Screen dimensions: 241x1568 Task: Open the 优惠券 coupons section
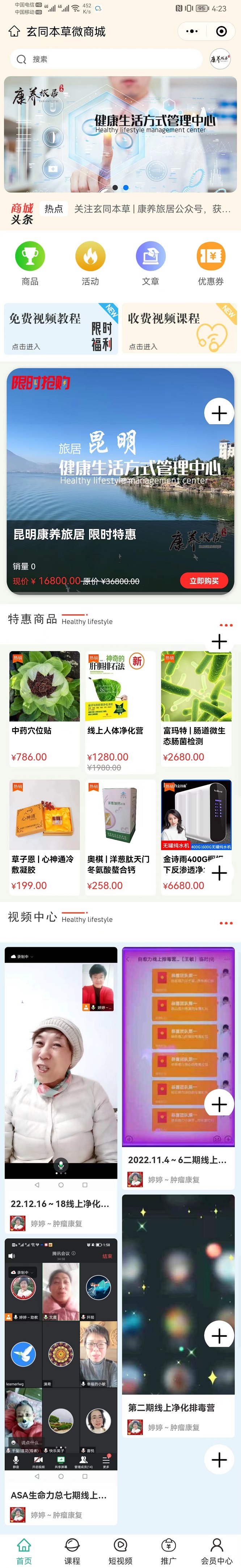[x=211, y=263]
